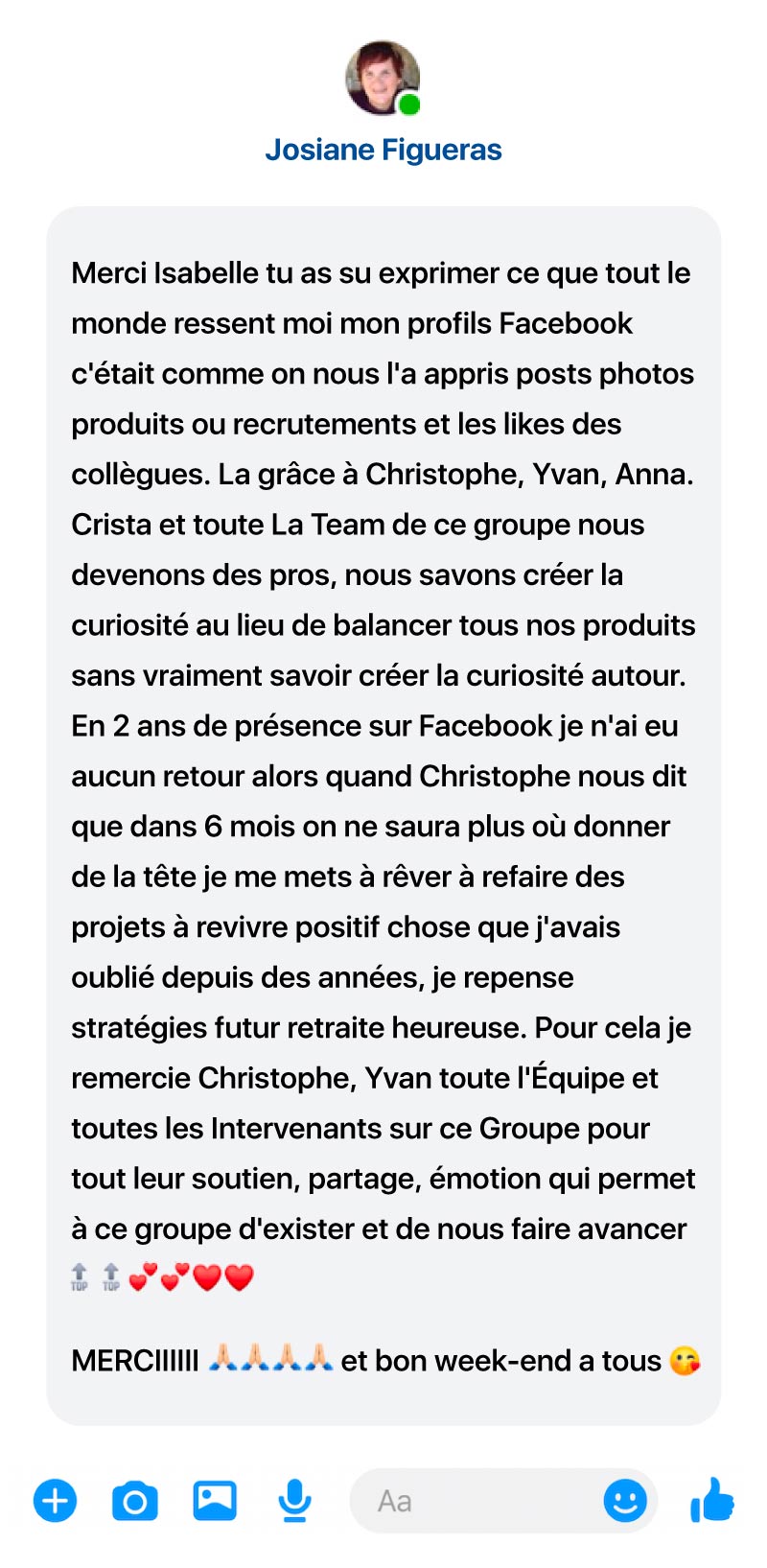The height and width of the screenshot is (1568, 767).
Task: Open Josiane Figueras' profile picture
Action: [383, 78]
